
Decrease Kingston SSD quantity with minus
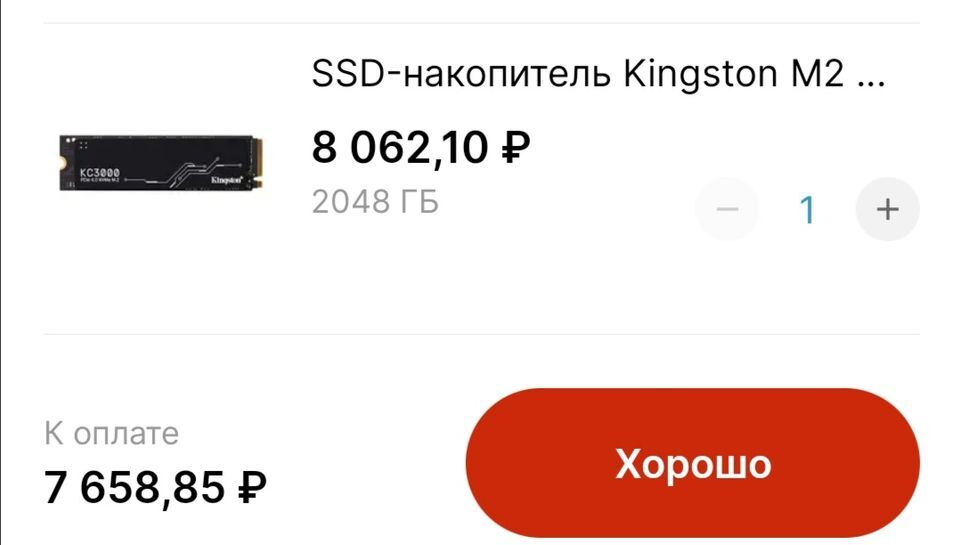point(727,210)
